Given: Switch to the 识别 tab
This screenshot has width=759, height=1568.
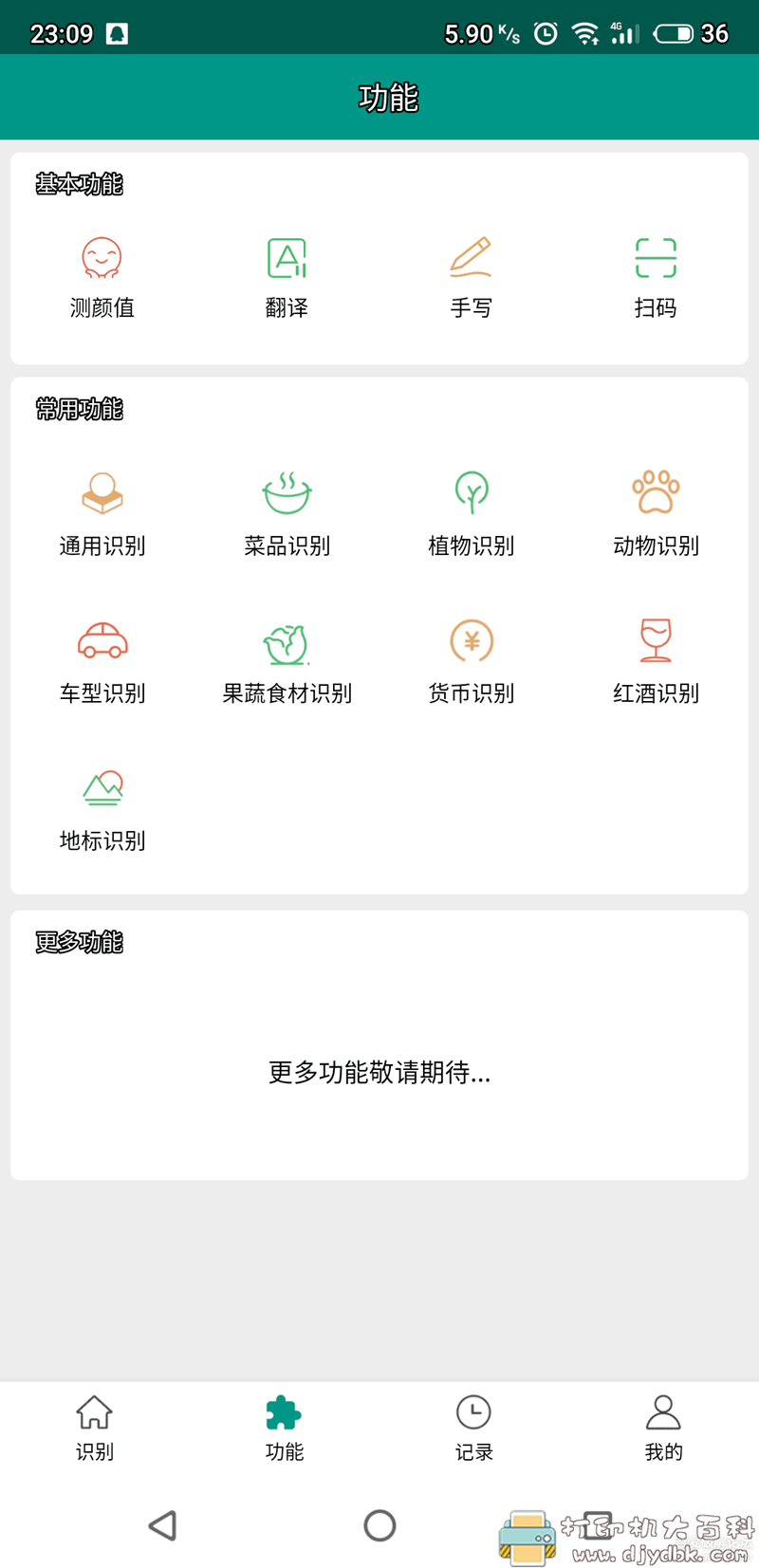Looking at the screenshot, I should [94, 1428].
